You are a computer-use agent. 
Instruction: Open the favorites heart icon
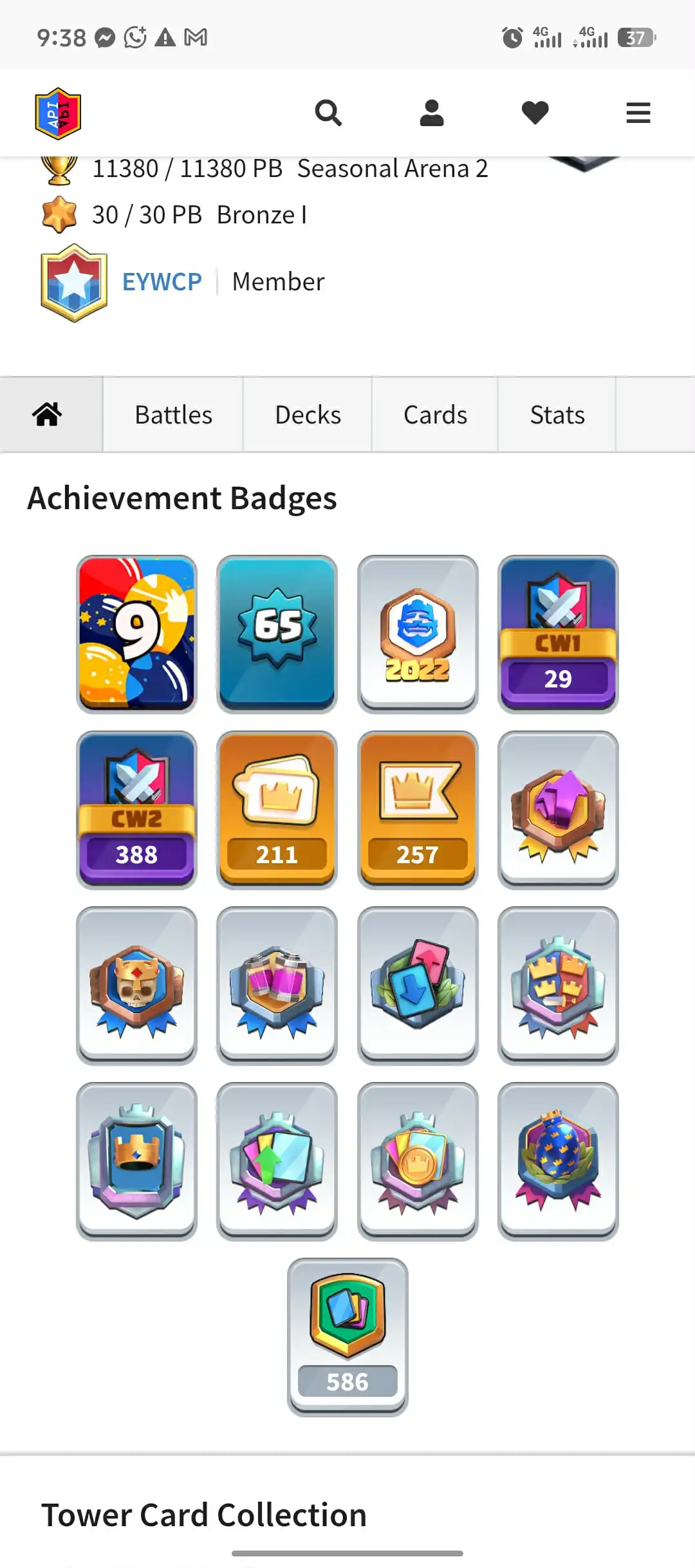coord(535,113)
